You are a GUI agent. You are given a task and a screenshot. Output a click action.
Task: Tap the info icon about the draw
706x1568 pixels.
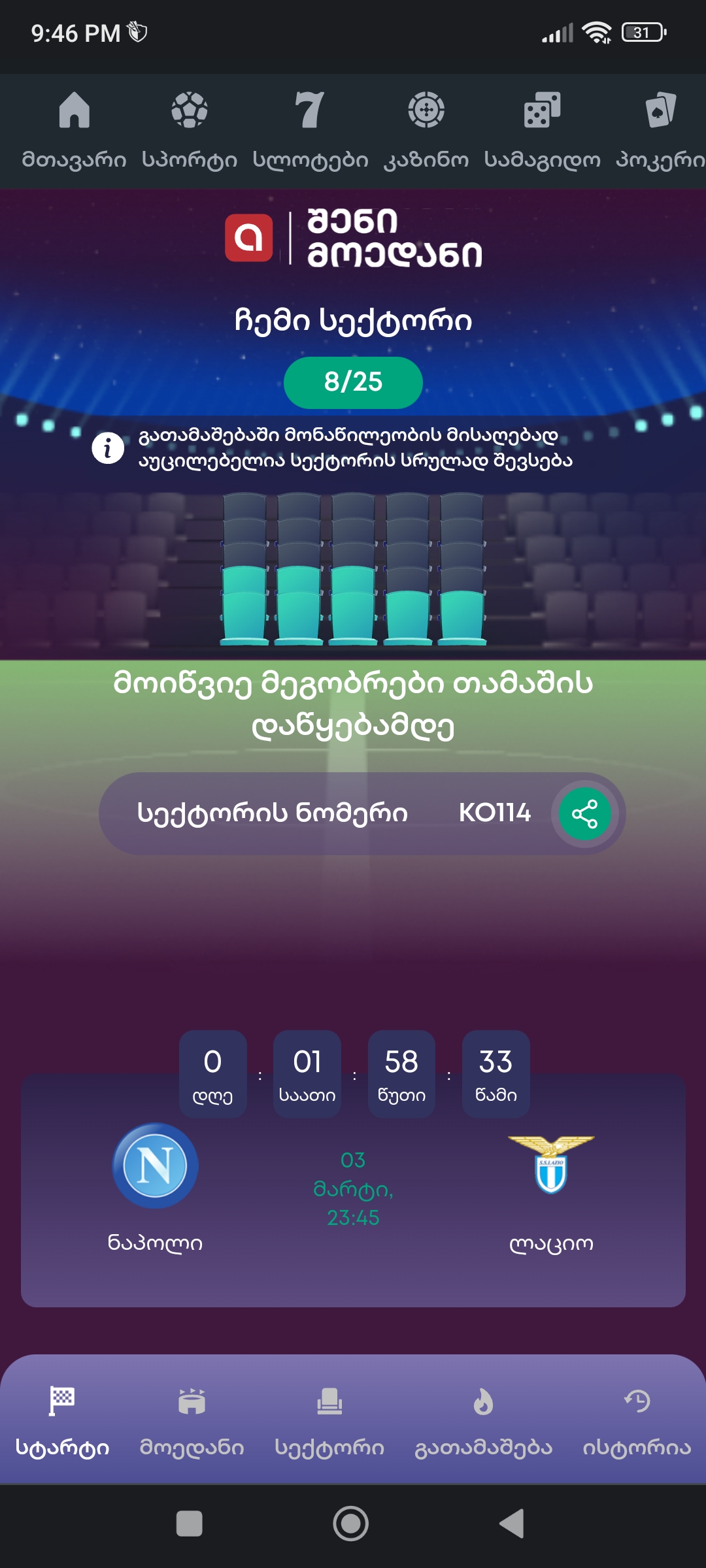108,448
